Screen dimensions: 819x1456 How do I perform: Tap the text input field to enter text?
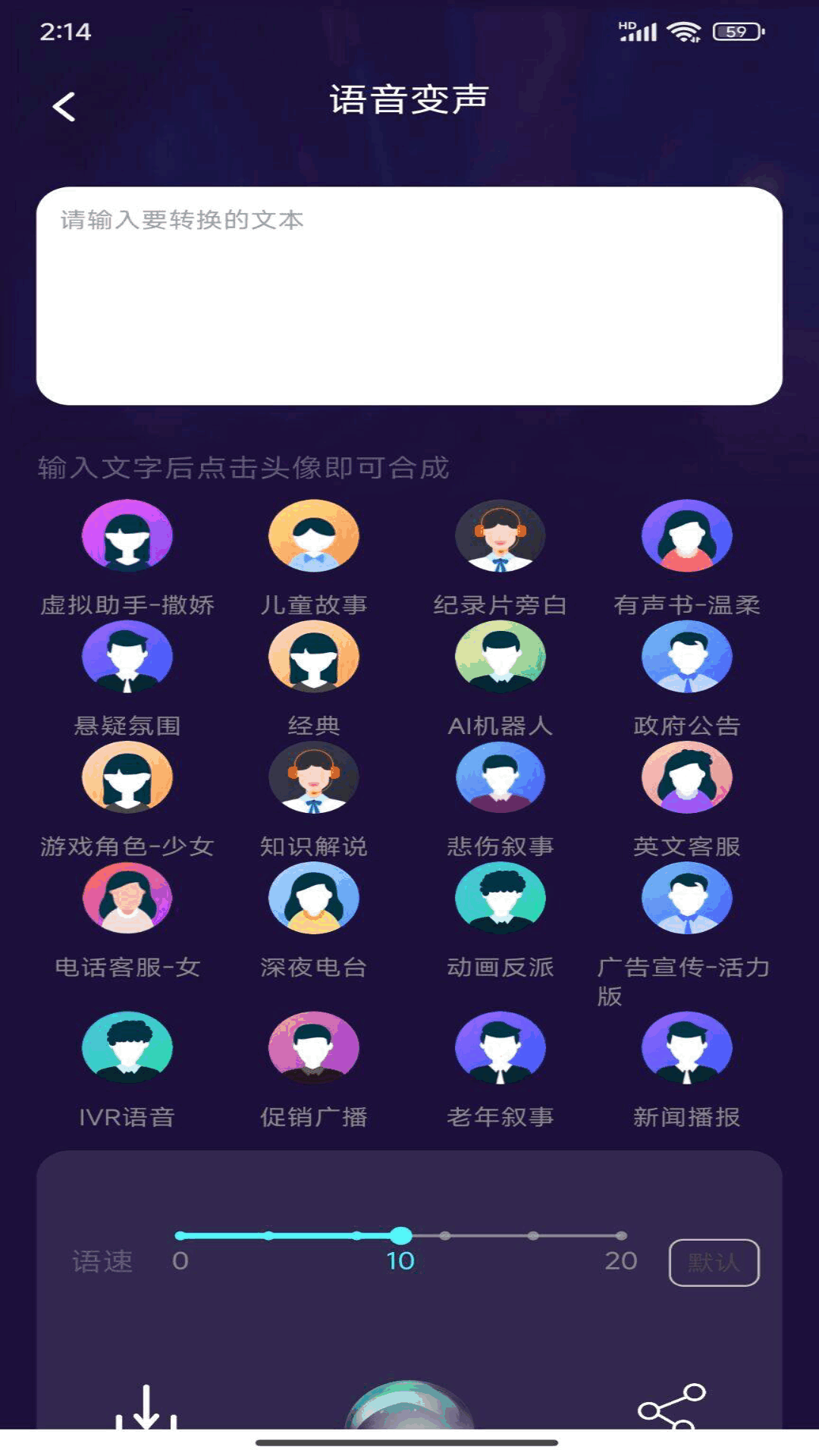409,296
